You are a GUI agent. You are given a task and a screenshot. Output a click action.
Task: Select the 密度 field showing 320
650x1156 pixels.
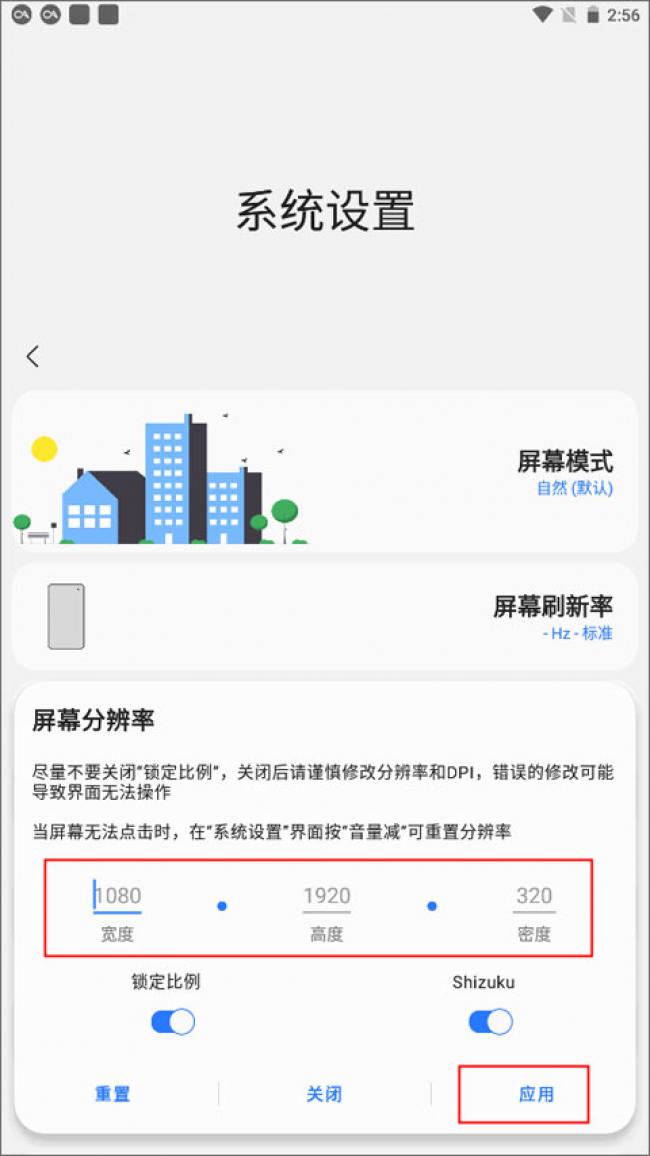(x=534, y=896)
